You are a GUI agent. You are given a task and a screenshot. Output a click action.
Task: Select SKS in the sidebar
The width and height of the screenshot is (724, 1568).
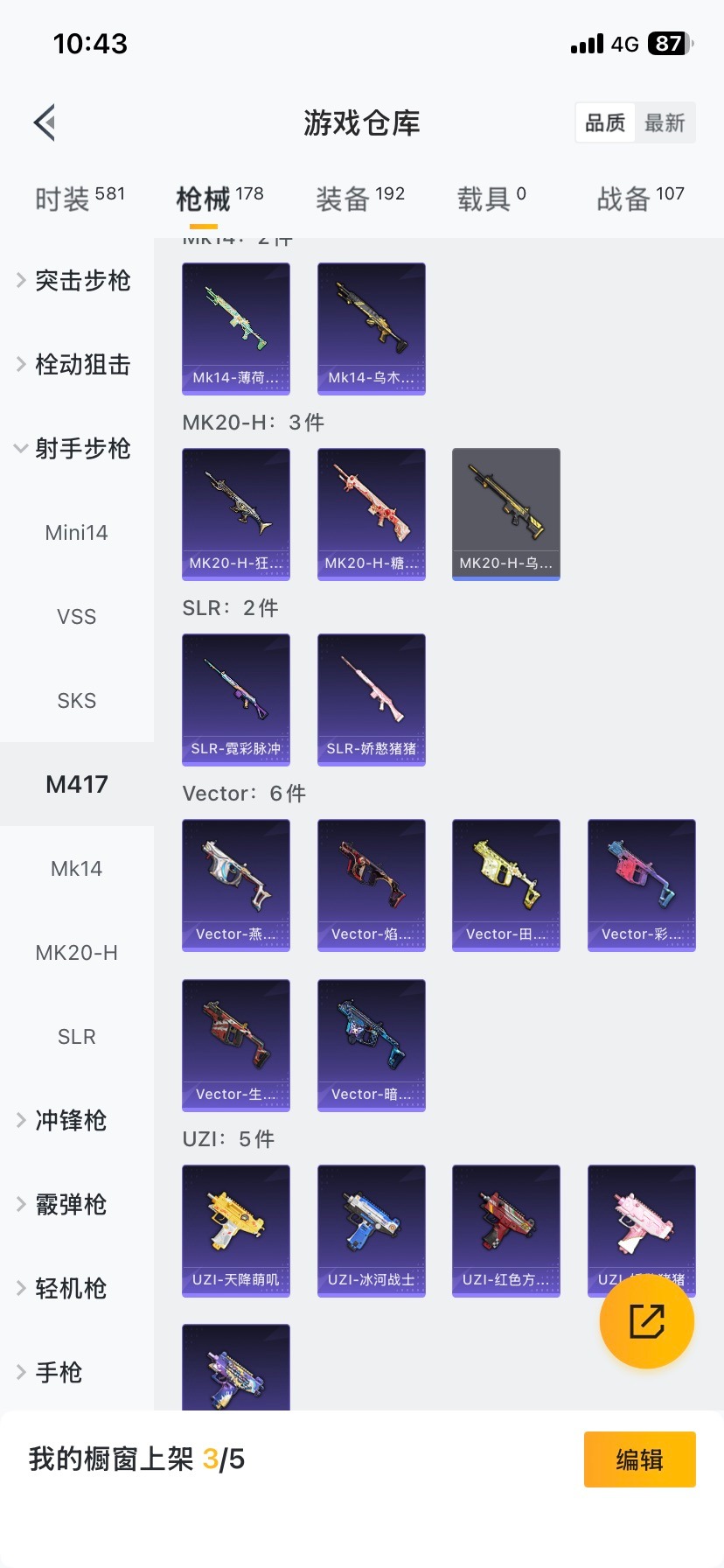(x=77, y=701)
